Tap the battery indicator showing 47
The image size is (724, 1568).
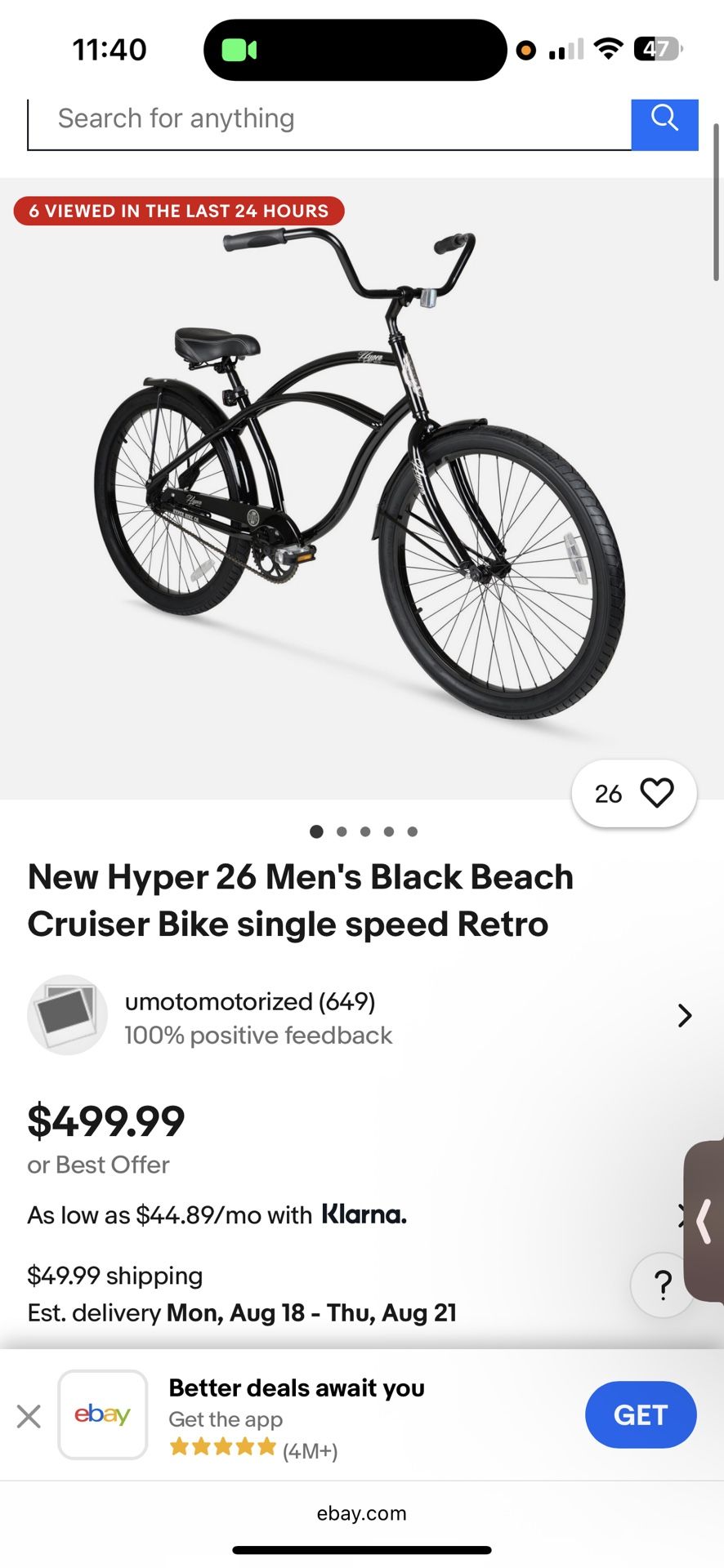point(655,49)
